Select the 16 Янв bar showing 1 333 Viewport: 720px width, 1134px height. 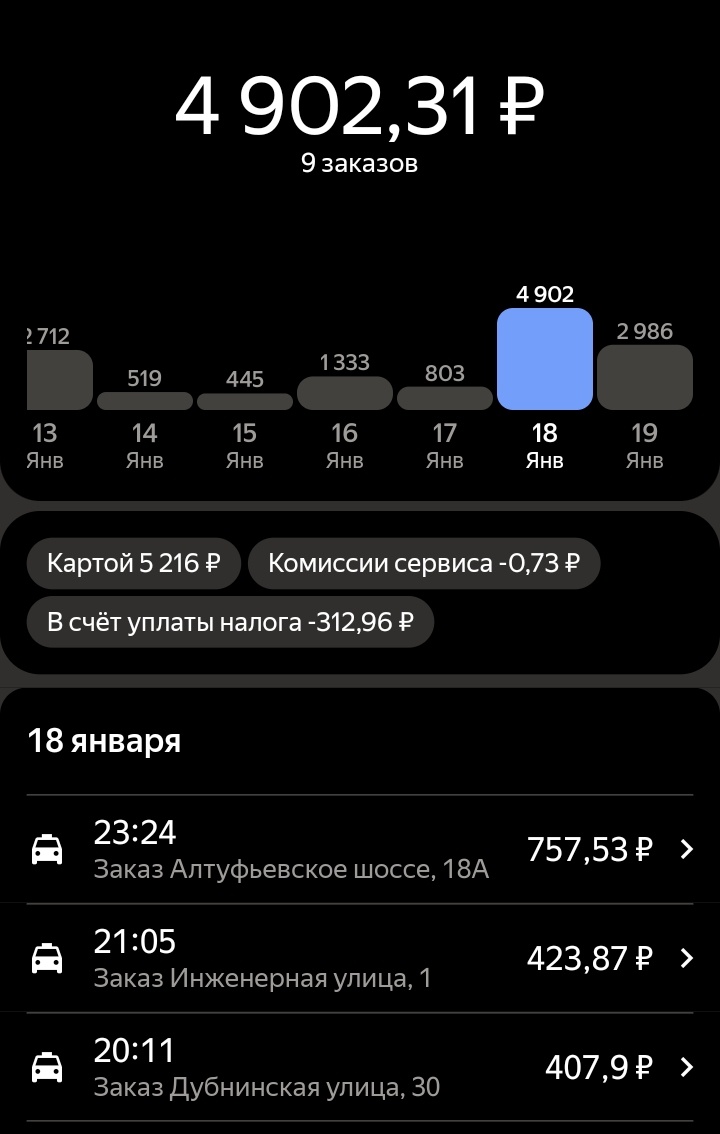click(344, 390)
